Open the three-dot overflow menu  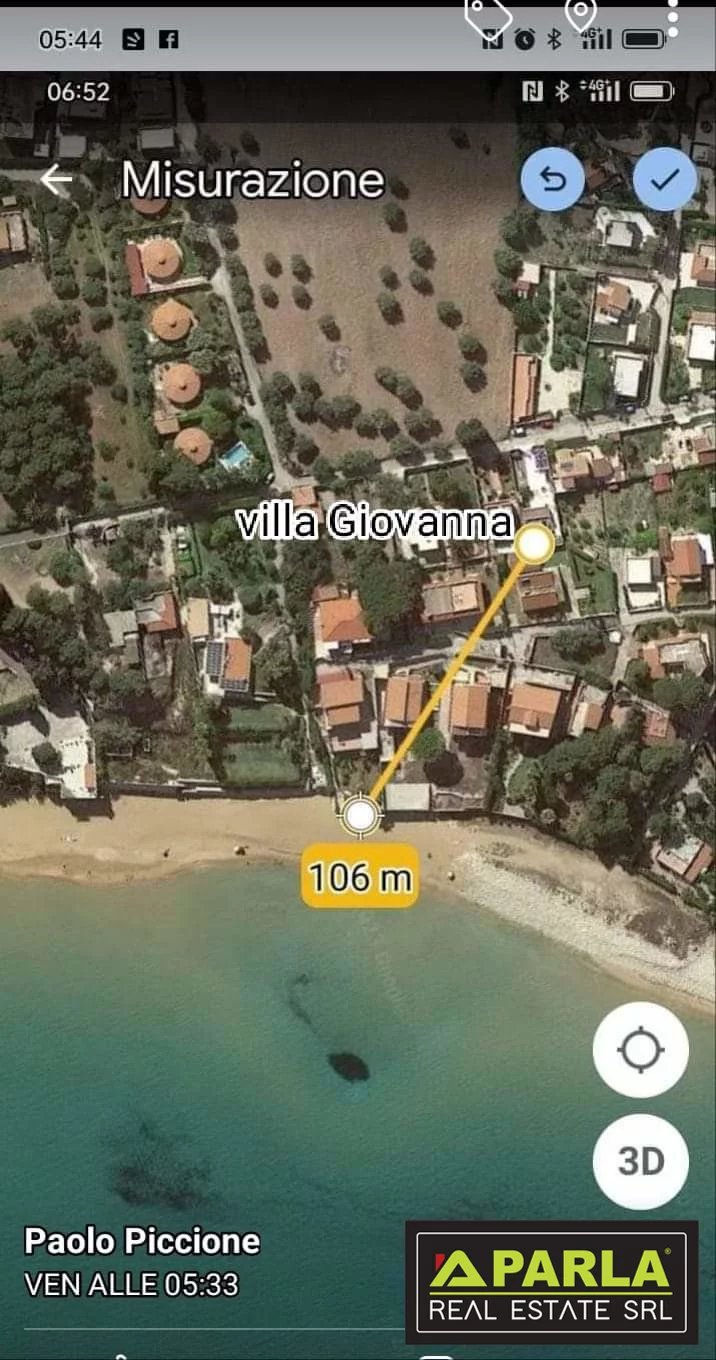673,17
